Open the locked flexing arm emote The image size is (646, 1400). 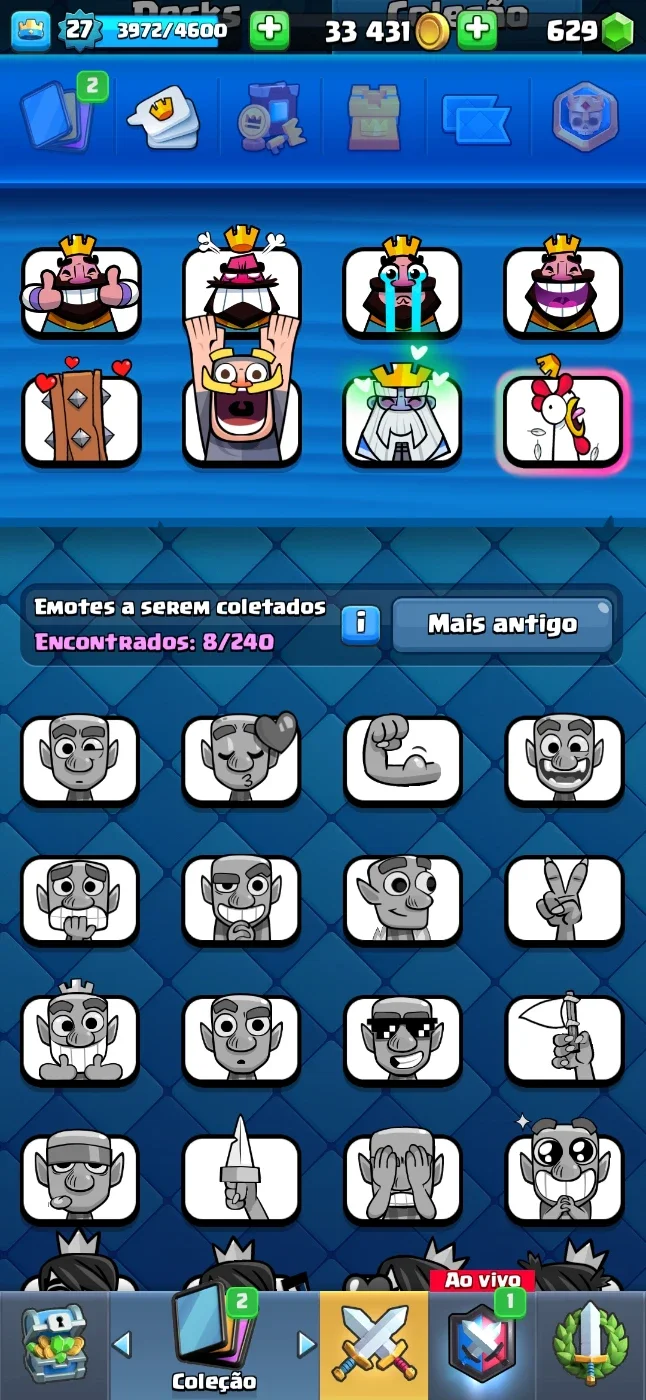click(403, 761)
